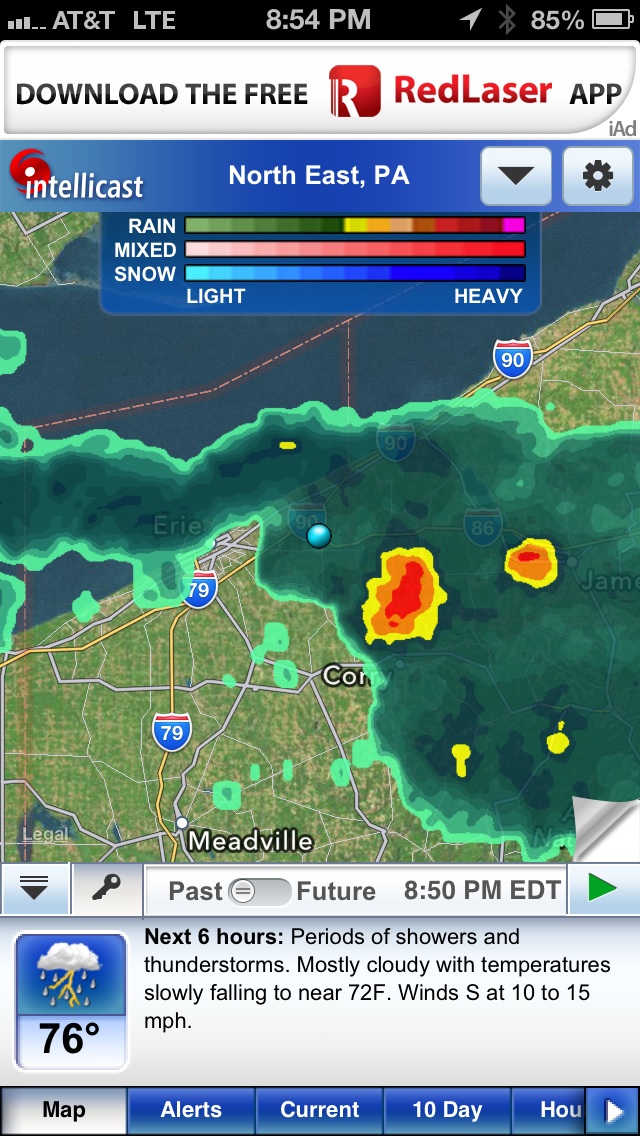
Task: Open the Legal link on the map
Action: [x=46, y=834]
